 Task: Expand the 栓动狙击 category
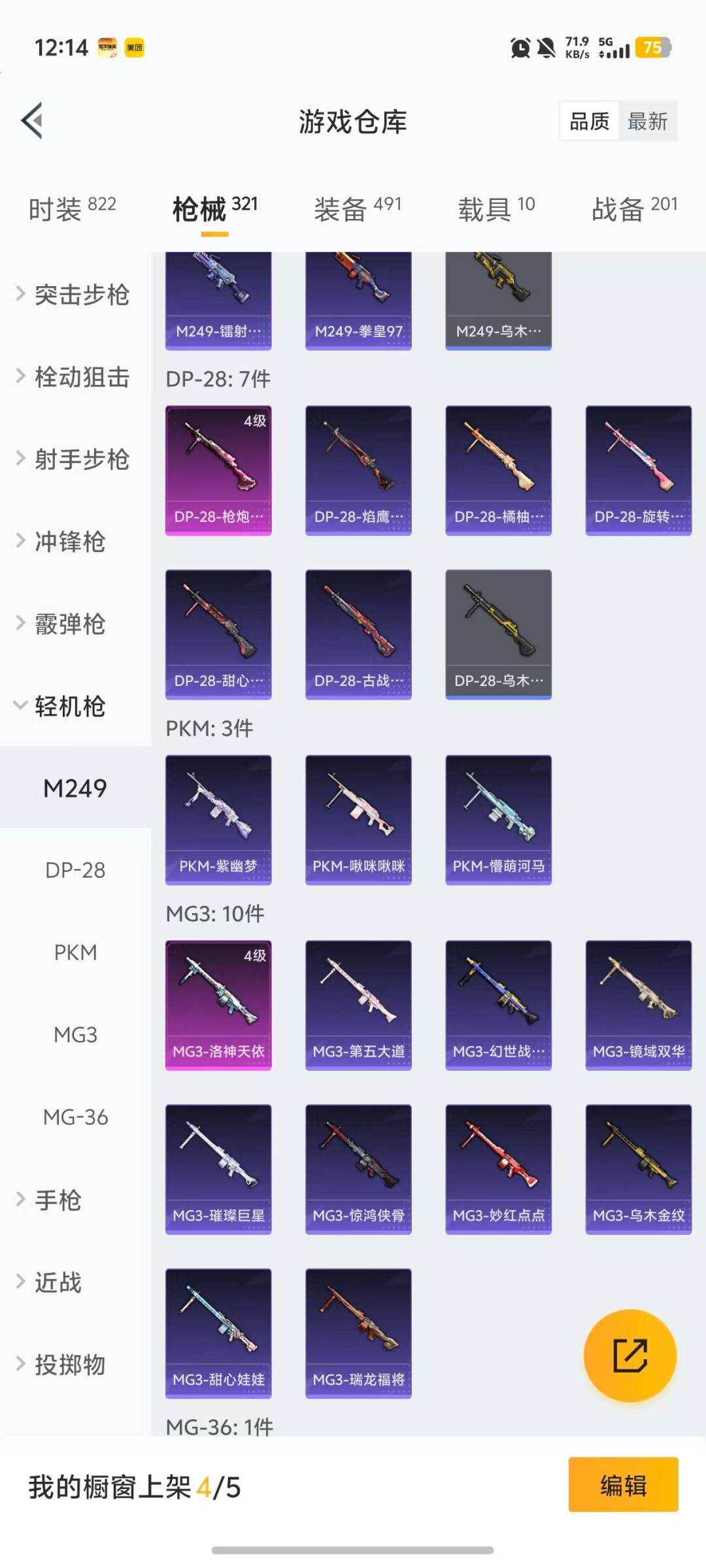pos(73,377)
